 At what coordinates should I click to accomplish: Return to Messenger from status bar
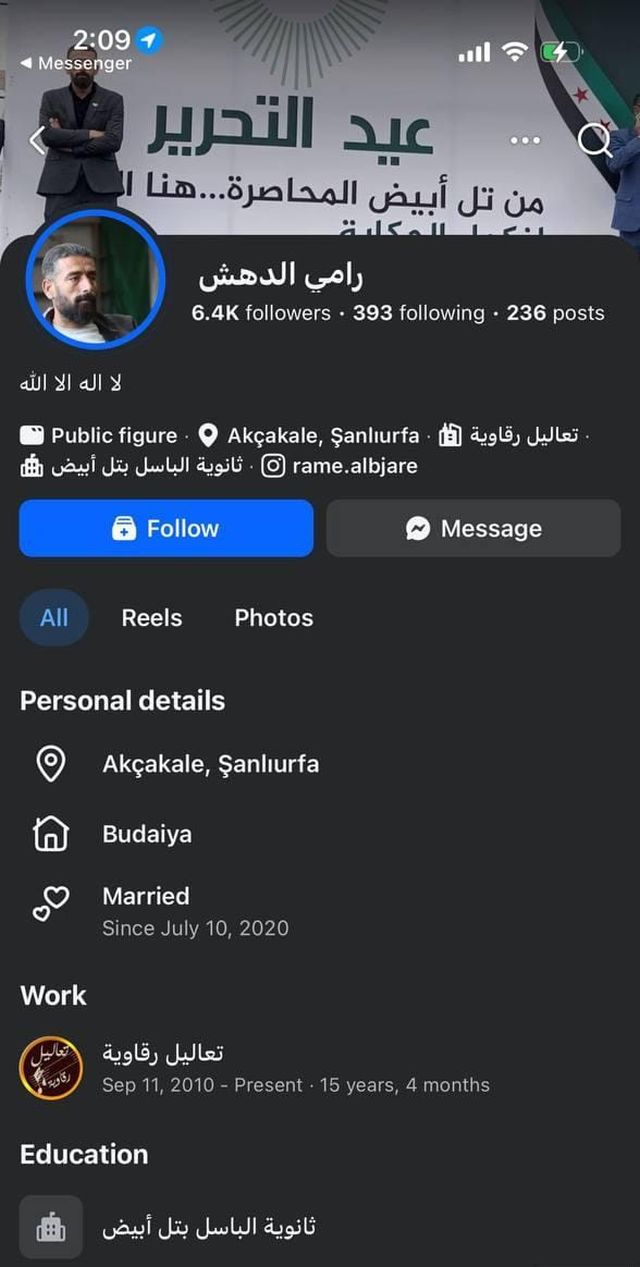pos(76,63)
